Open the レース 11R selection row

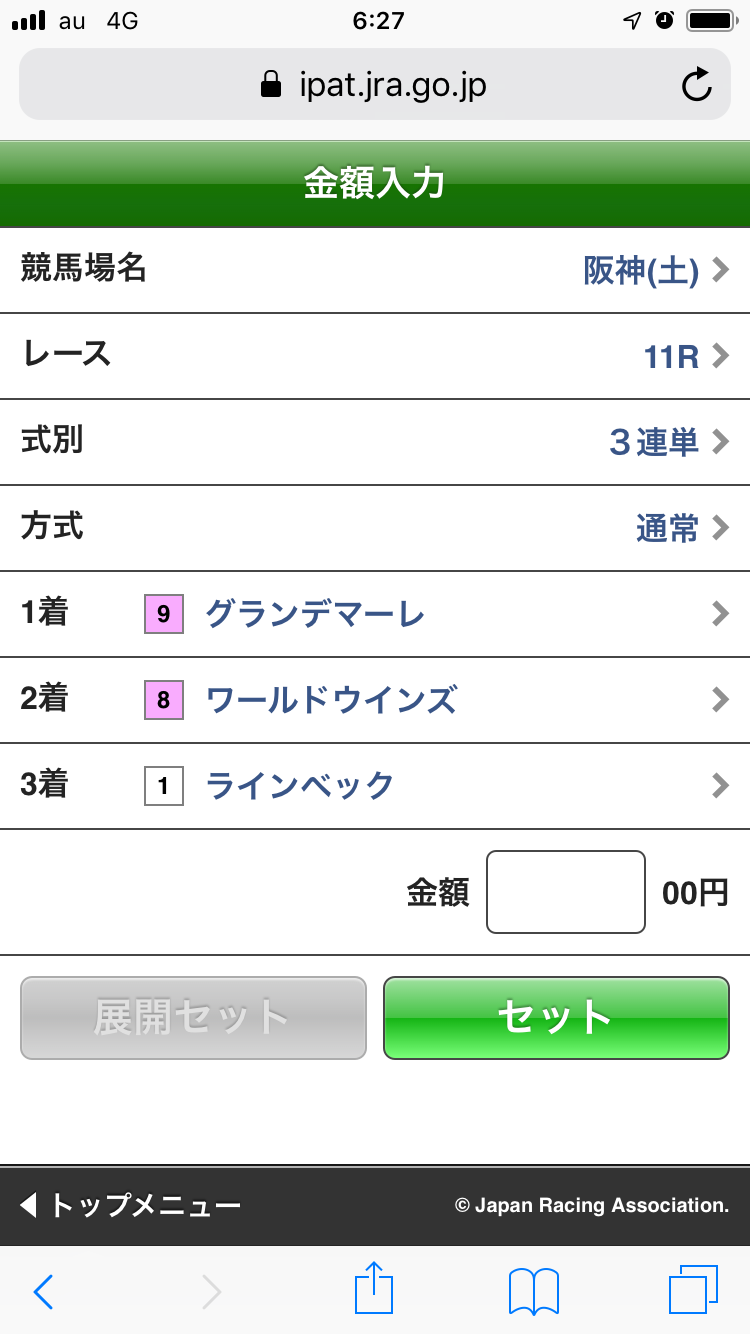coord(375,356)
